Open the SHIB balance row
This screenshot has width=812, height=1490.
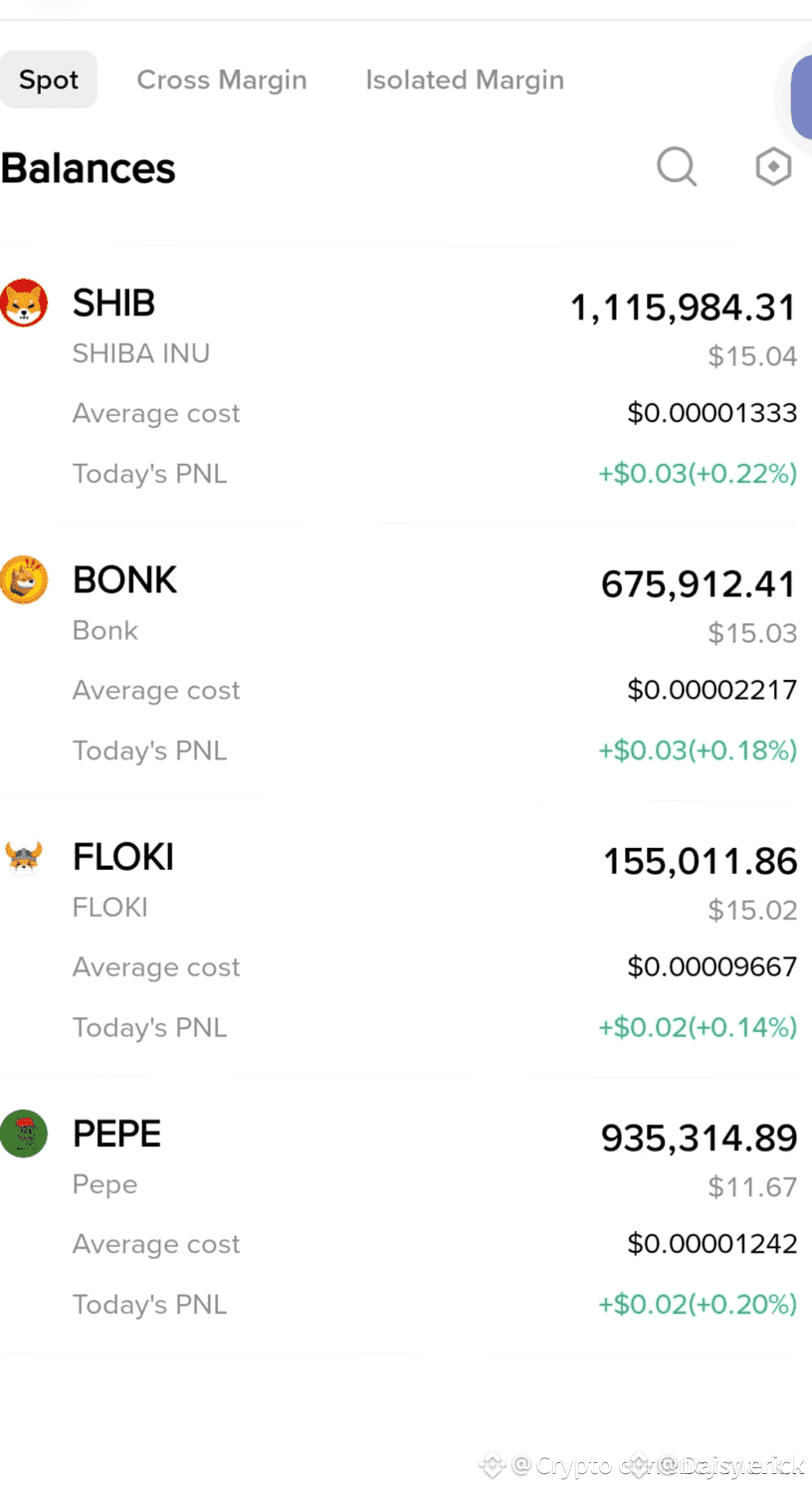(406, 385)
